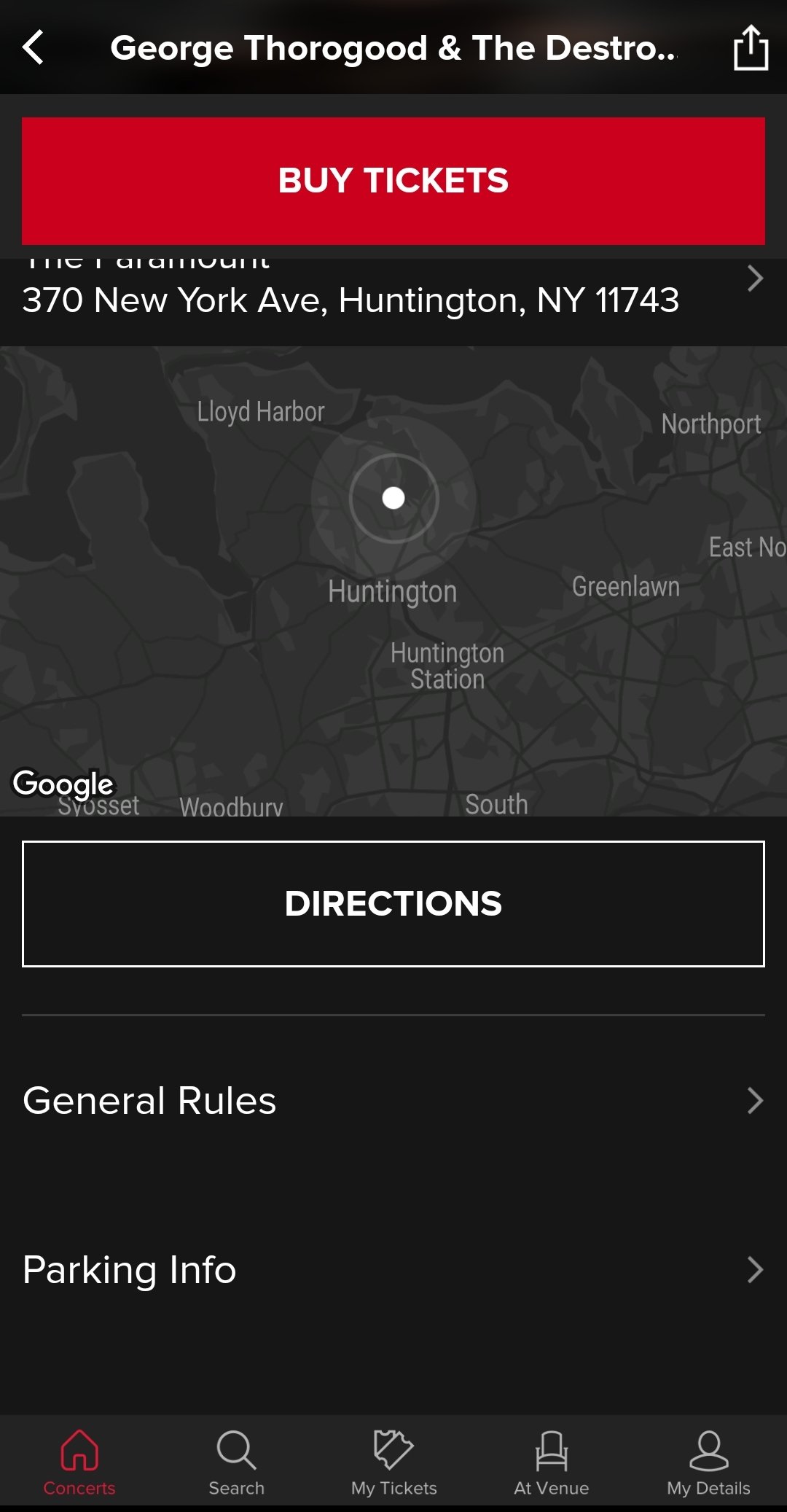The image size is (787, 1512).
Task: Open the My Details tab
Action: pos(708,1462)
